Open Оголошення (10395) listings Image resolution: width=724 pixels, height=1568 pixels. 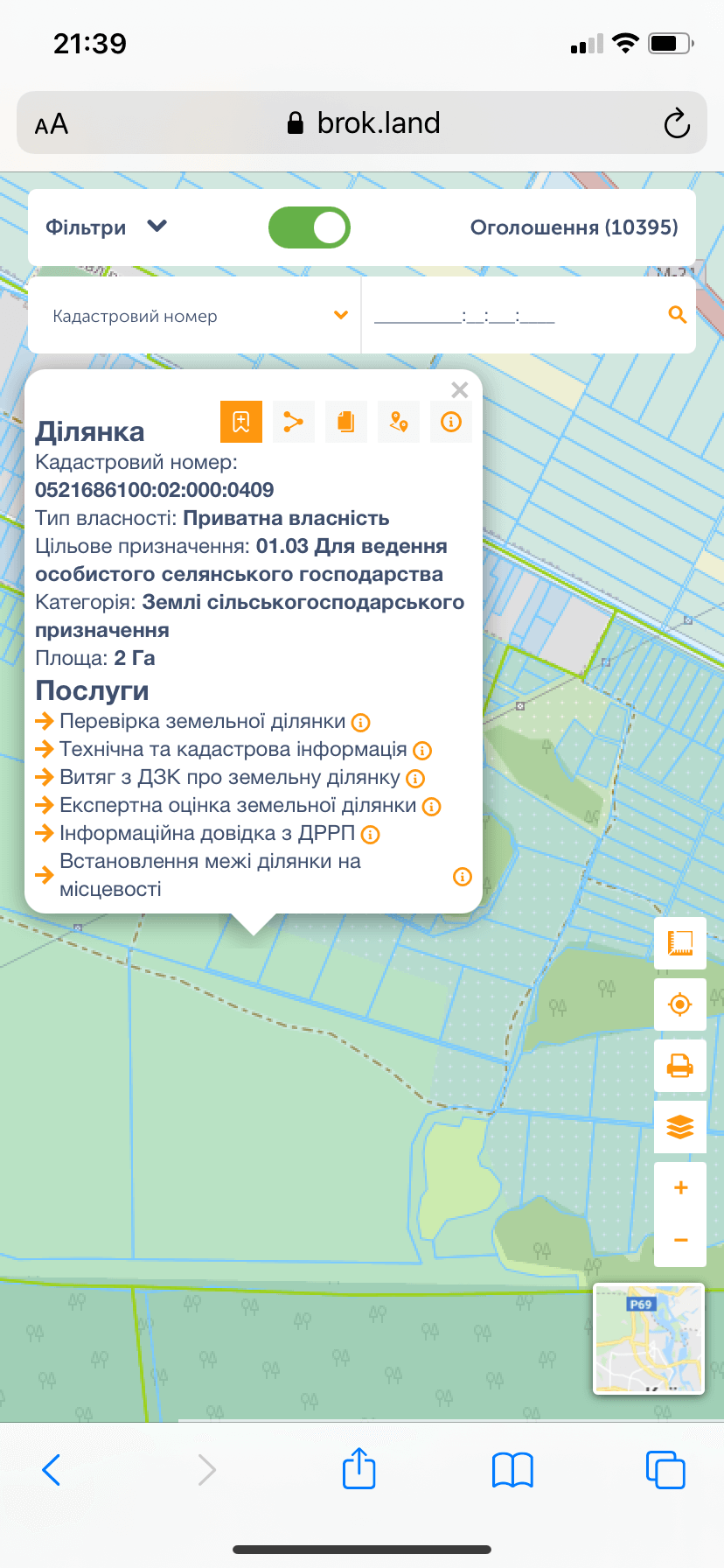point(574,227)
